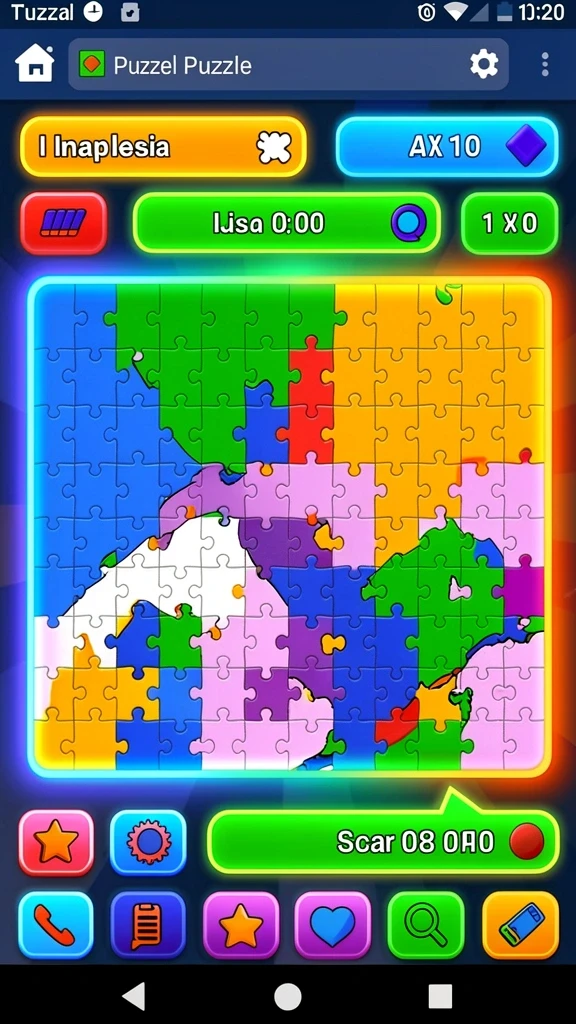Image resolution: width=576 pixels, height=1024 pixels.
Task: Go back with the system back button
Action: coord(134,997)
